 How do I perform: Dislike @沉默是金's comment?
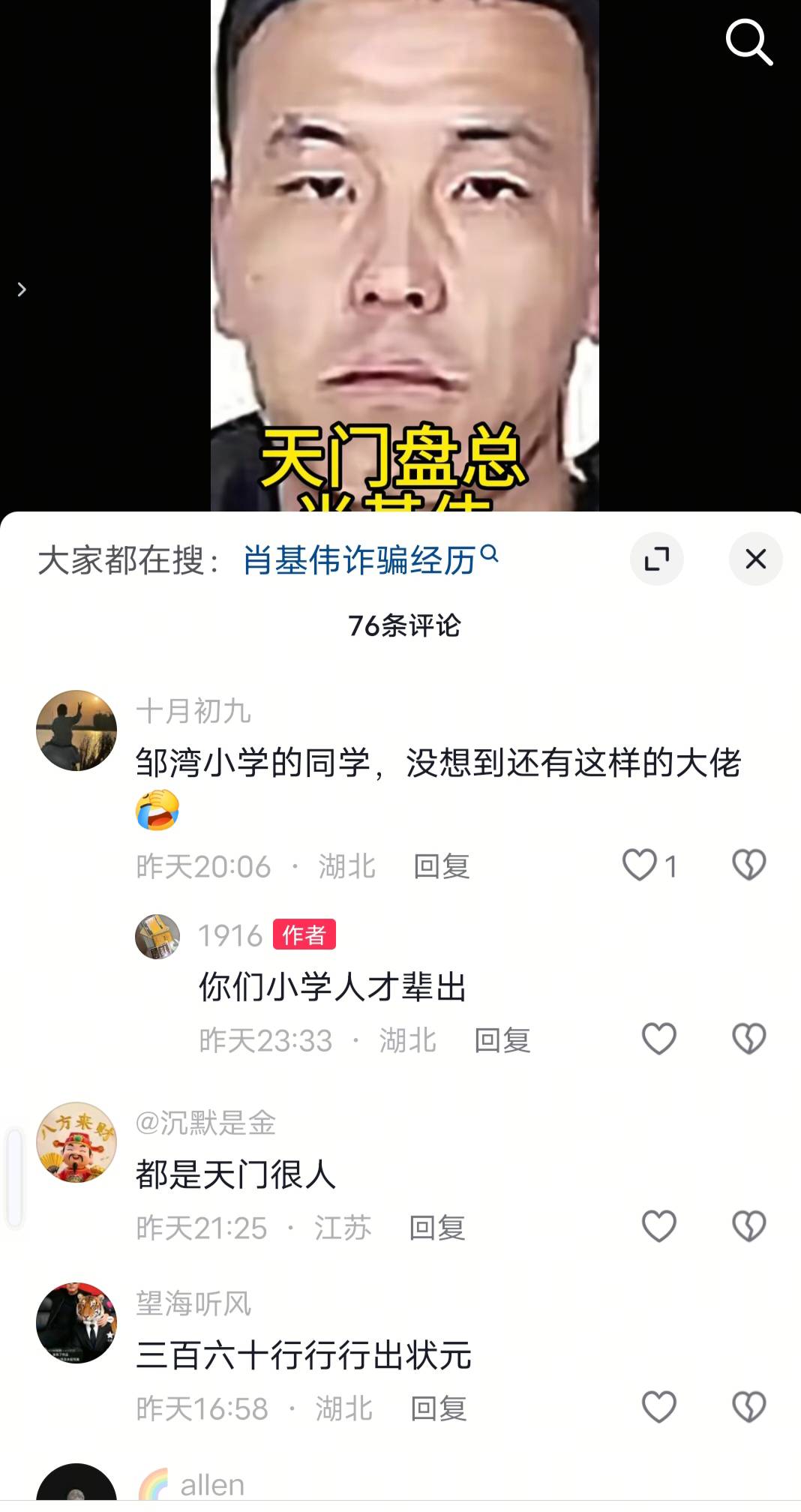(x=748, y=1226)
